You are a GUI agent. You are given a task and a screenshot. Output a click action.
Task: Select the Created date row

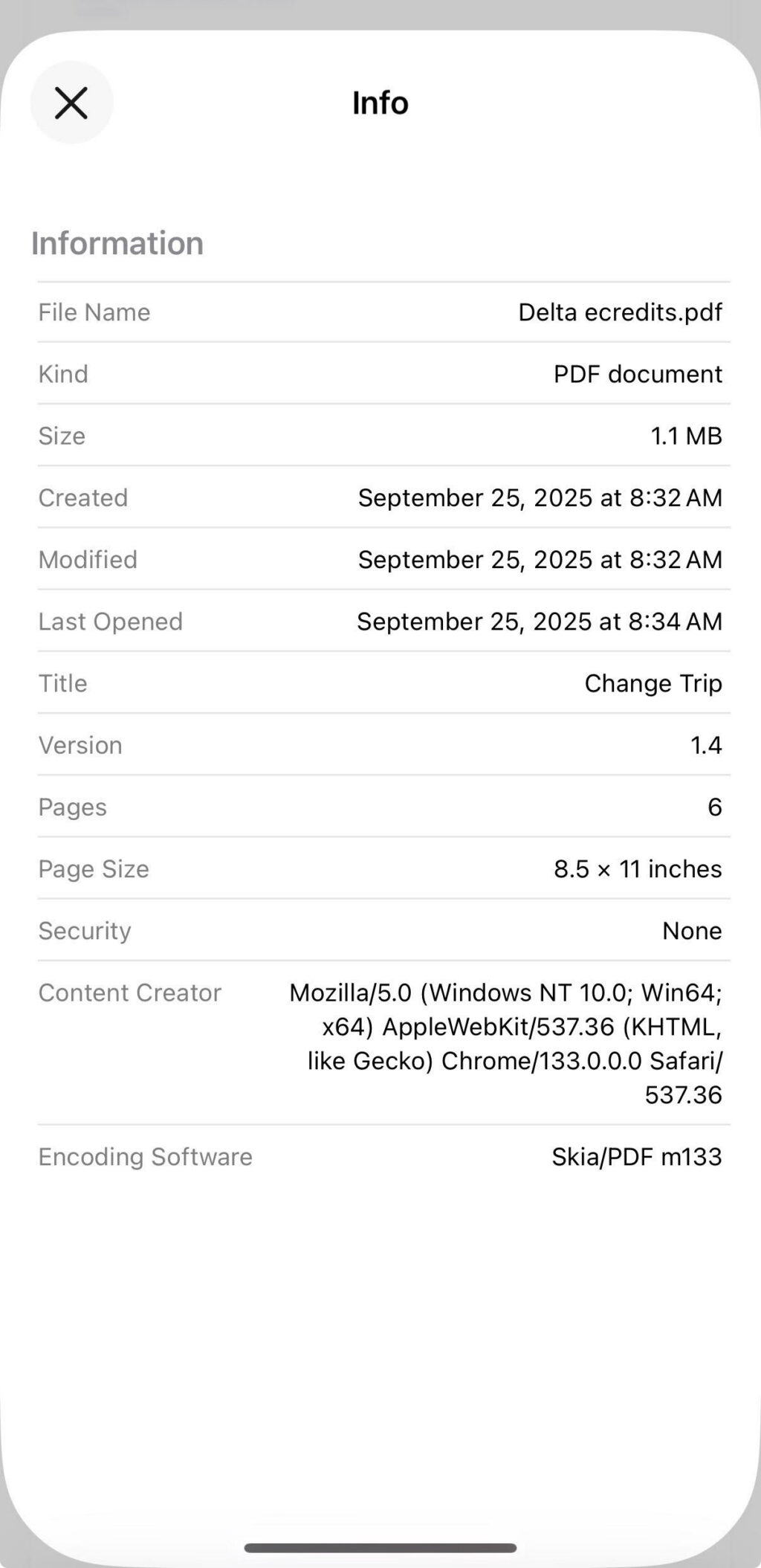click(380, 498)
